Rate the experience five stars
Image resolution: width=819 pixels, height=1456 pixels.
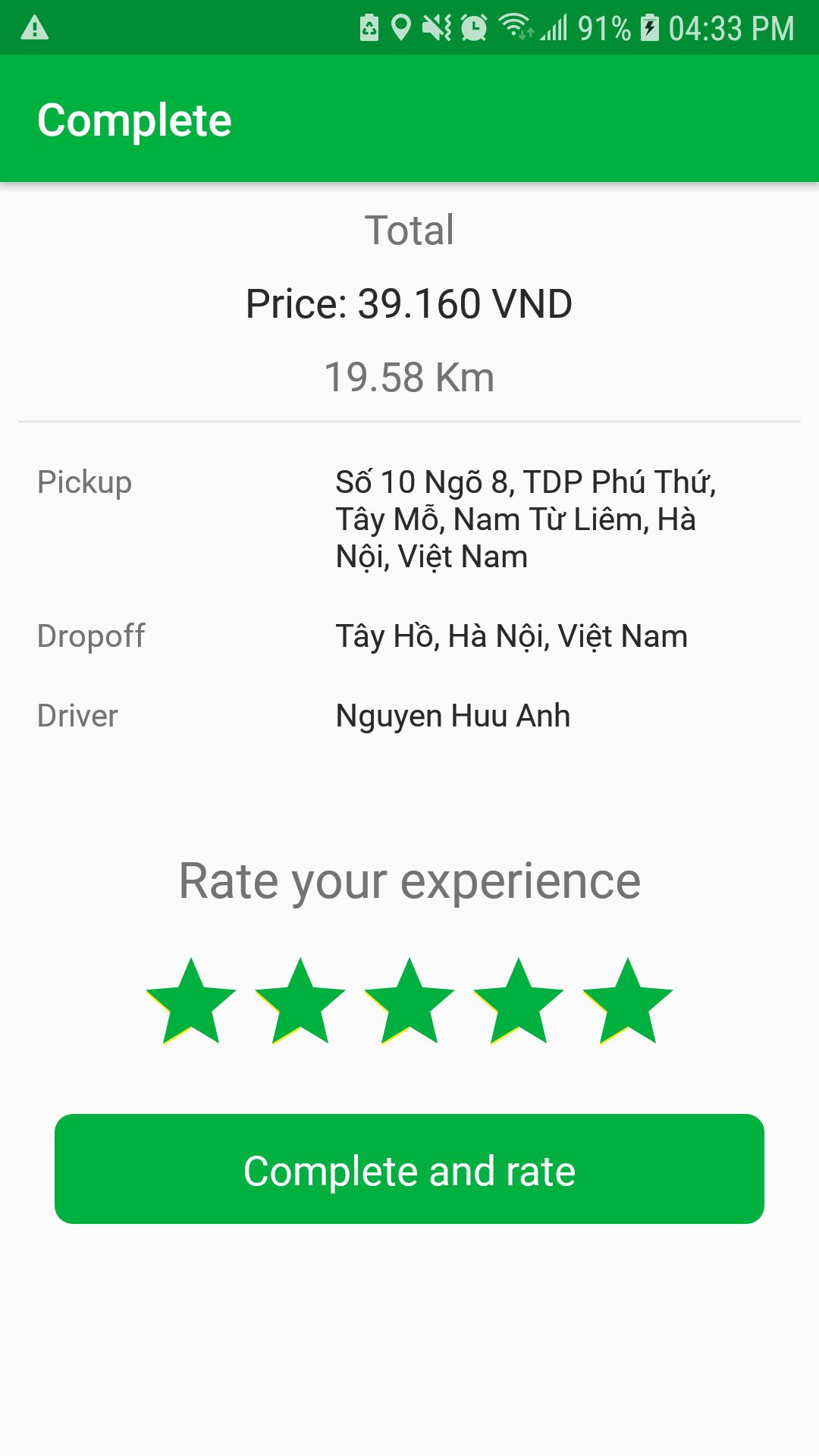(628, 1003)
